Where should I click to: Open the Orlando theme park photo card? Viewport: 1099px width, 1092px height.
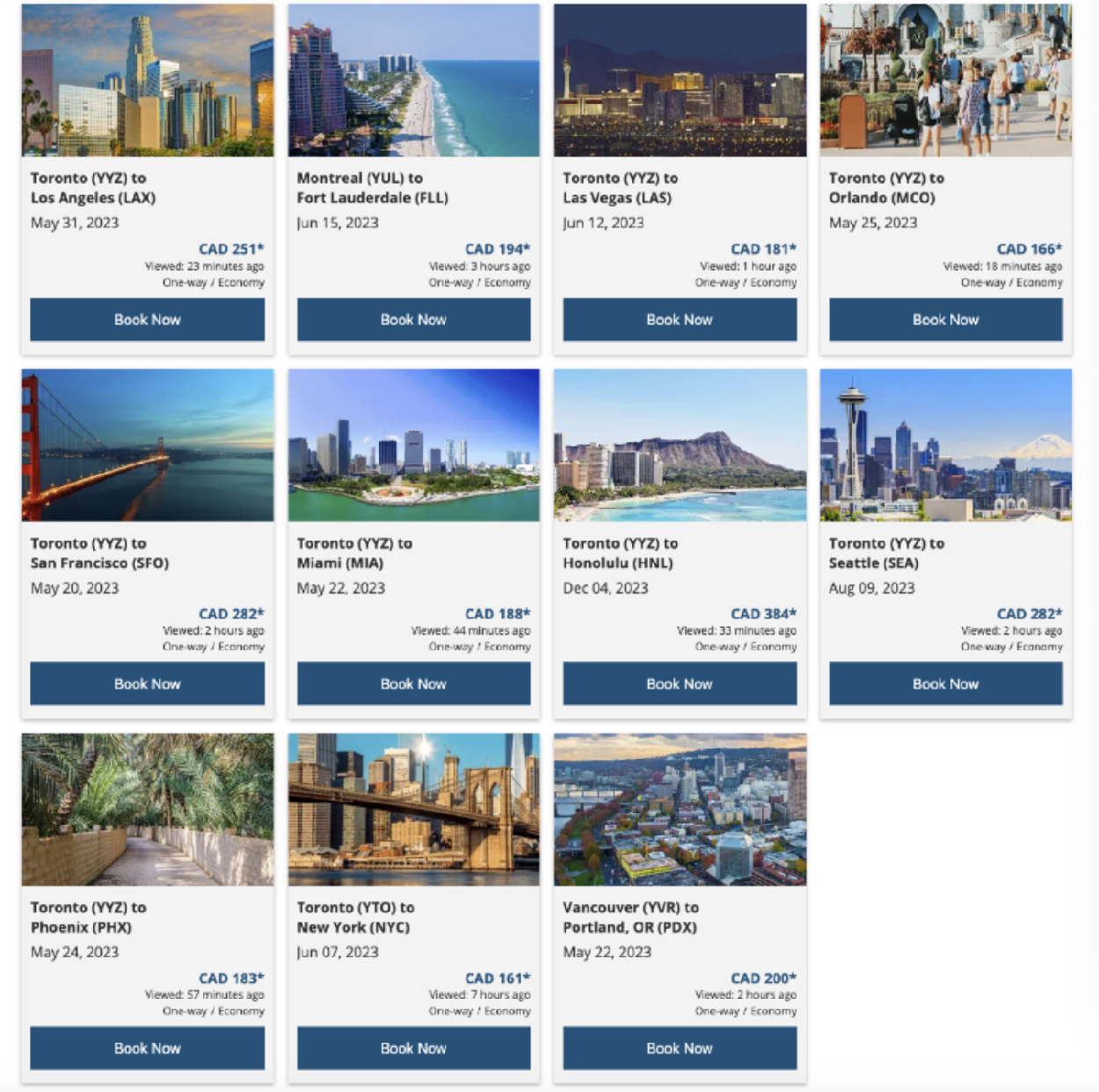pos(945,80)
